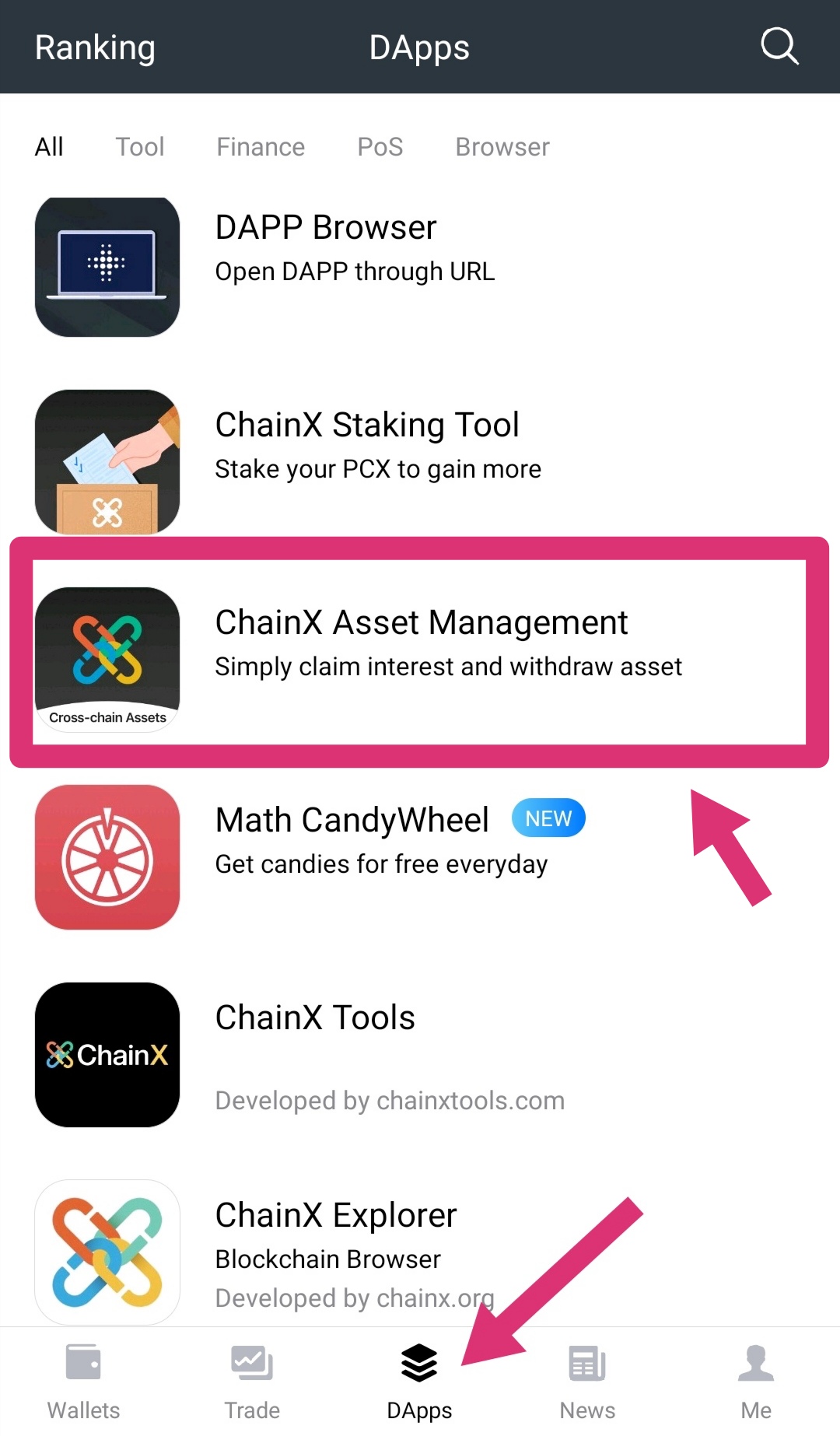The height and width of the screenshot is (1436, 840).
Task: Open Math CandyWheel
Action: coord(353,840)
